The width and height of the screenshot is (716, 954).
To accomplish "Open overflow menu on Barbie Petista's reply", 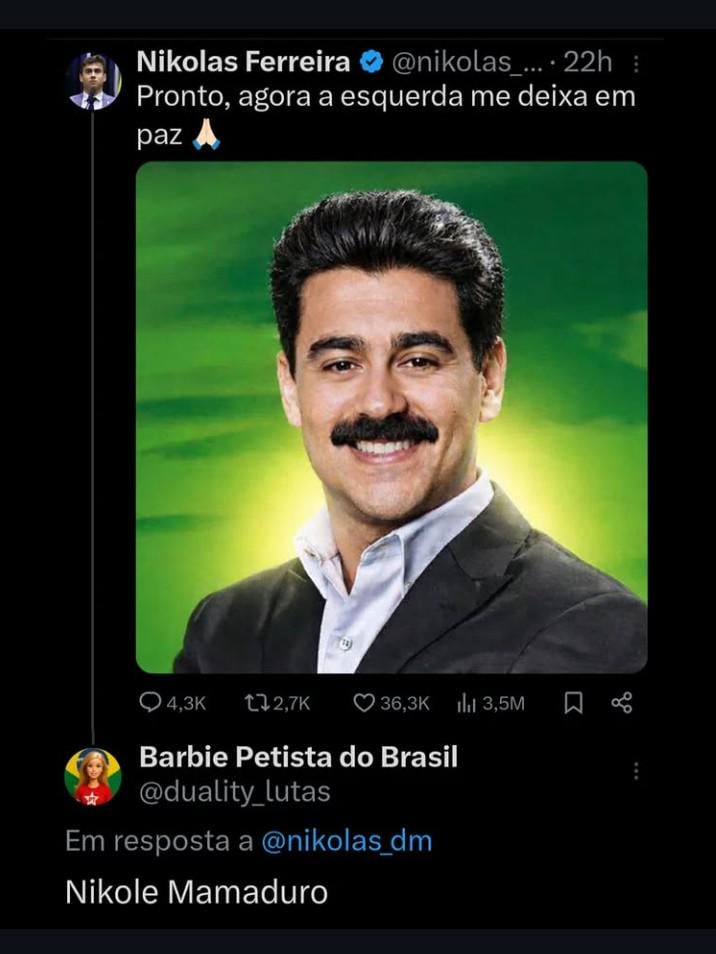I will tap(636, 771).
